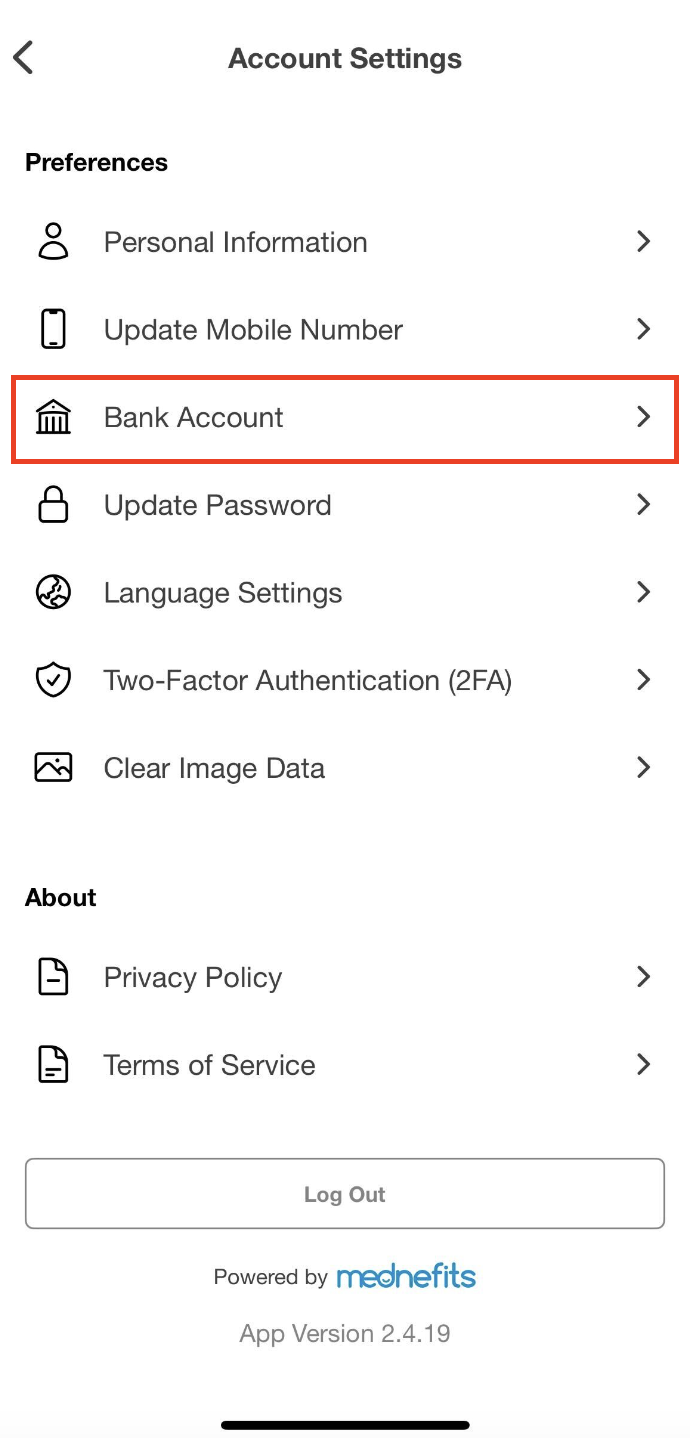The image size is (690, 1438).
Task: Go back from Account Settings
Action: point(24,58)
